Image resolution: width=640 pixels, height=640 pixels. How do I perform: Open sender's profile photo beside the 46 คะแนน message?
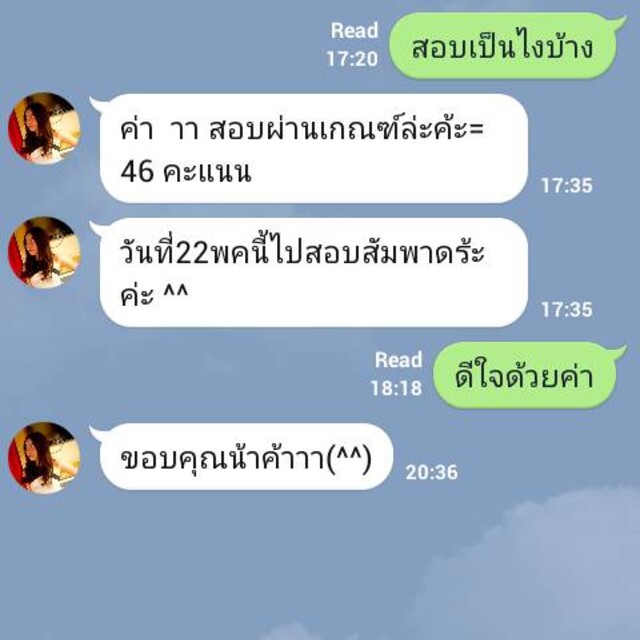coord(44,128)
